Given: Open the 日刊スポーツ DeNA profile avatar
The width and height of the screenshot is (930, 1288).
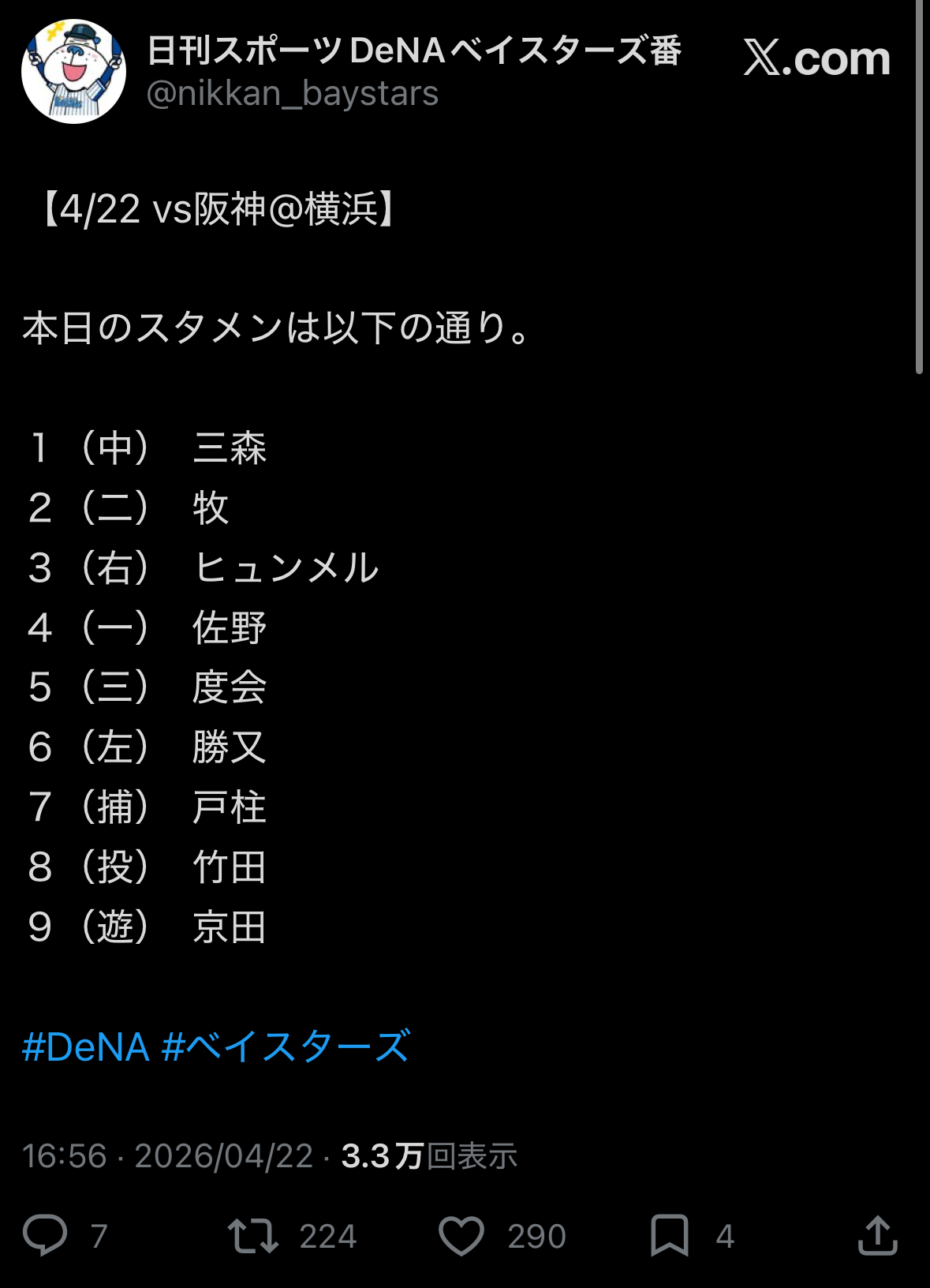Looking at the screenshot, I should coord(73,73).
